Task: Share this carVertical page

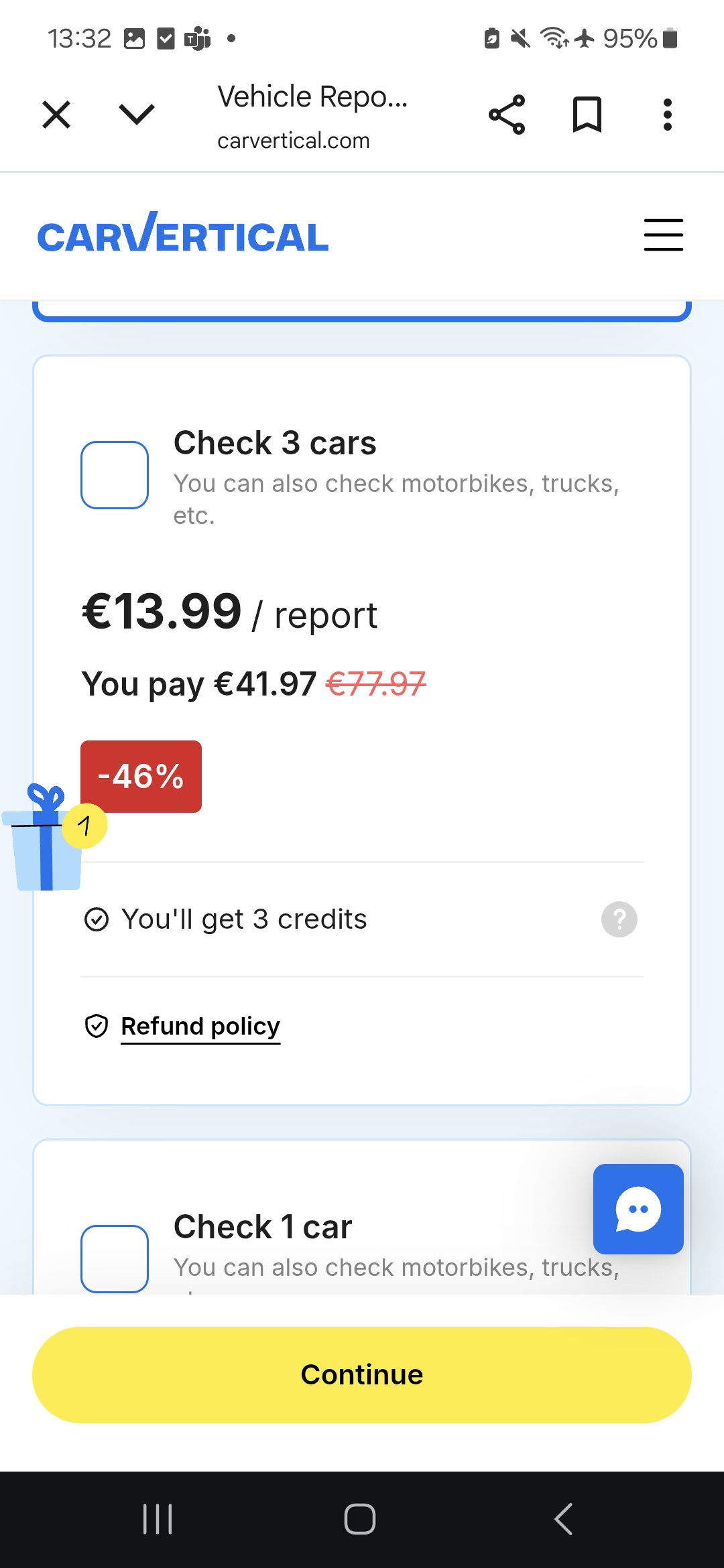Action: [507, 115]
